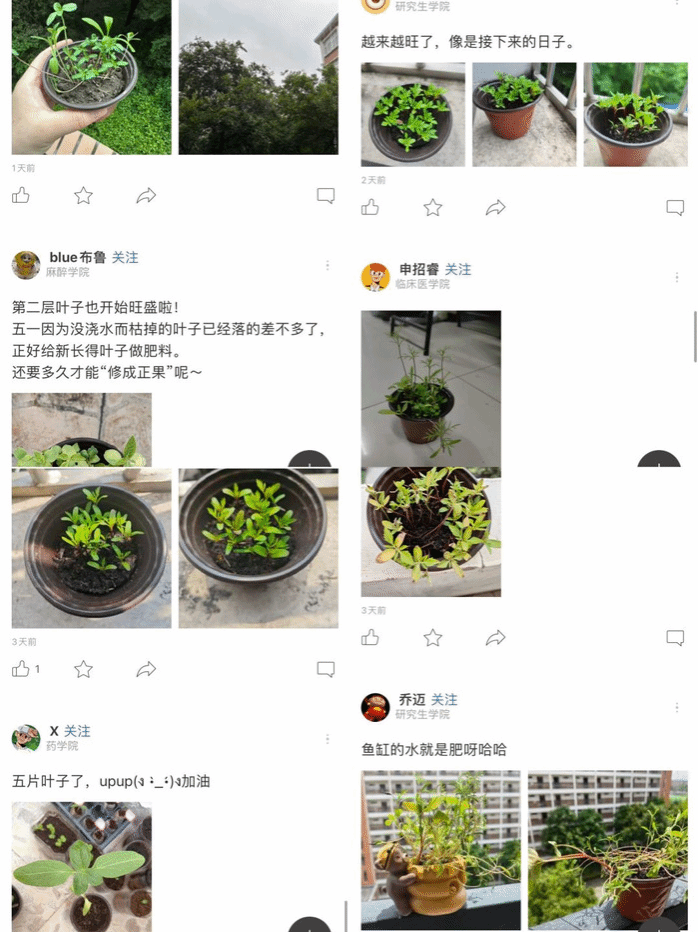The image size is (698, 932).
Task: Follow user X via the 关注 link
Action: [x=77, y=731]
